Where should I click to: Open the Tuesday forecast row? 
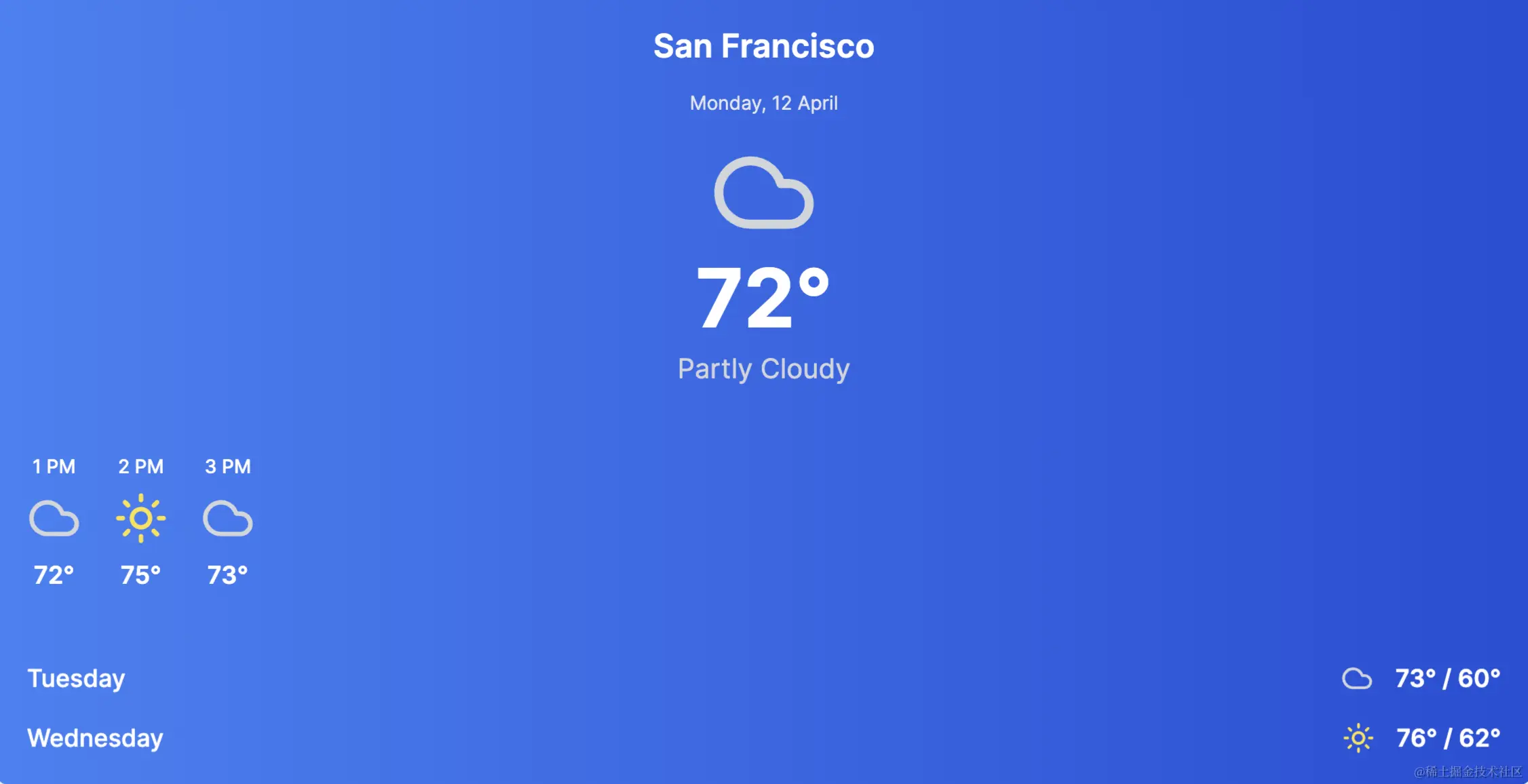(x=76, y=678)
